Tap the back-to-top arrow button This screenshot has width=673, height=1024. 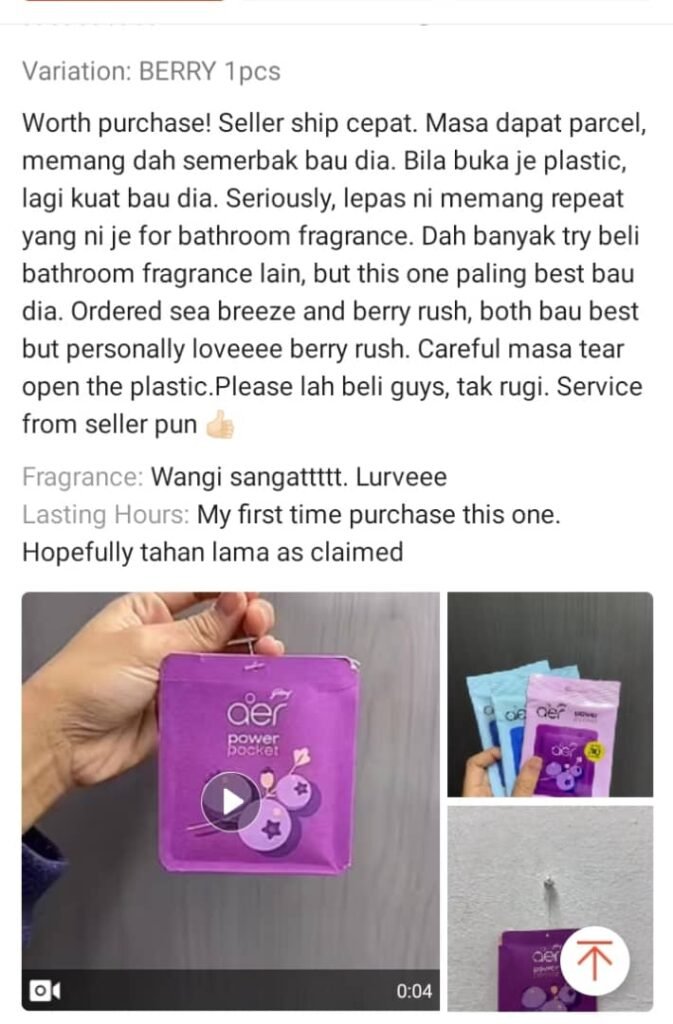pos(594,962)
